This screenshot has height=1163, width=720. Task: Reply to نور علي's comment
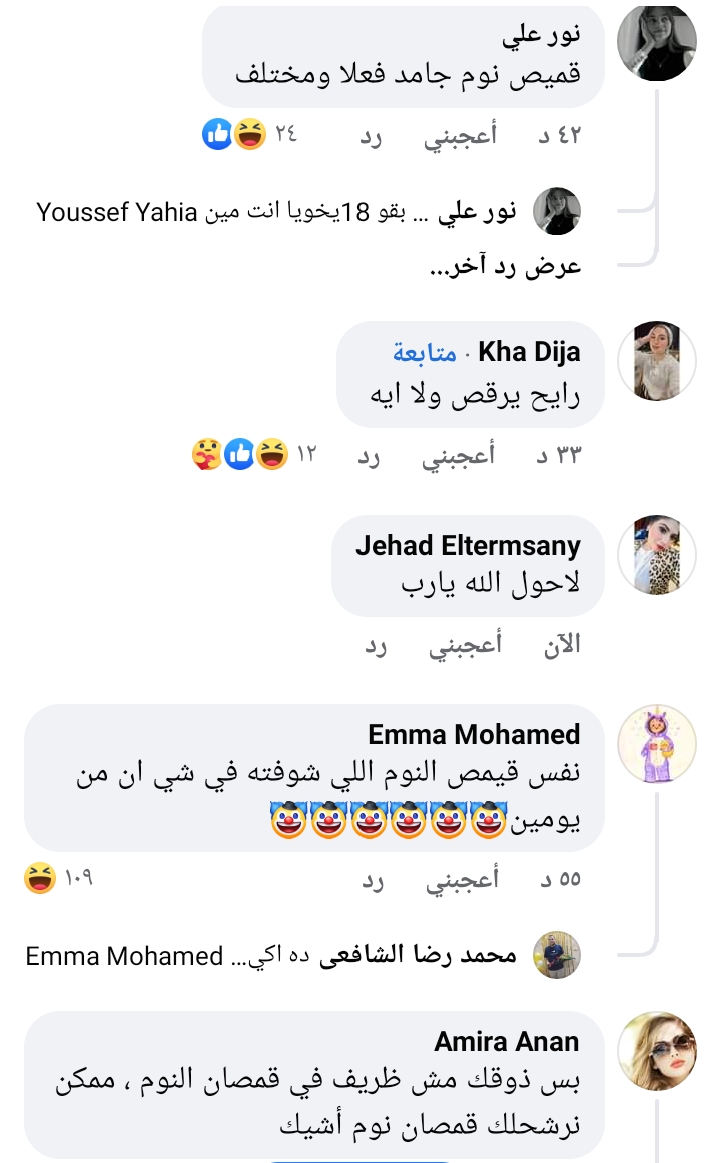coord(371,135)
